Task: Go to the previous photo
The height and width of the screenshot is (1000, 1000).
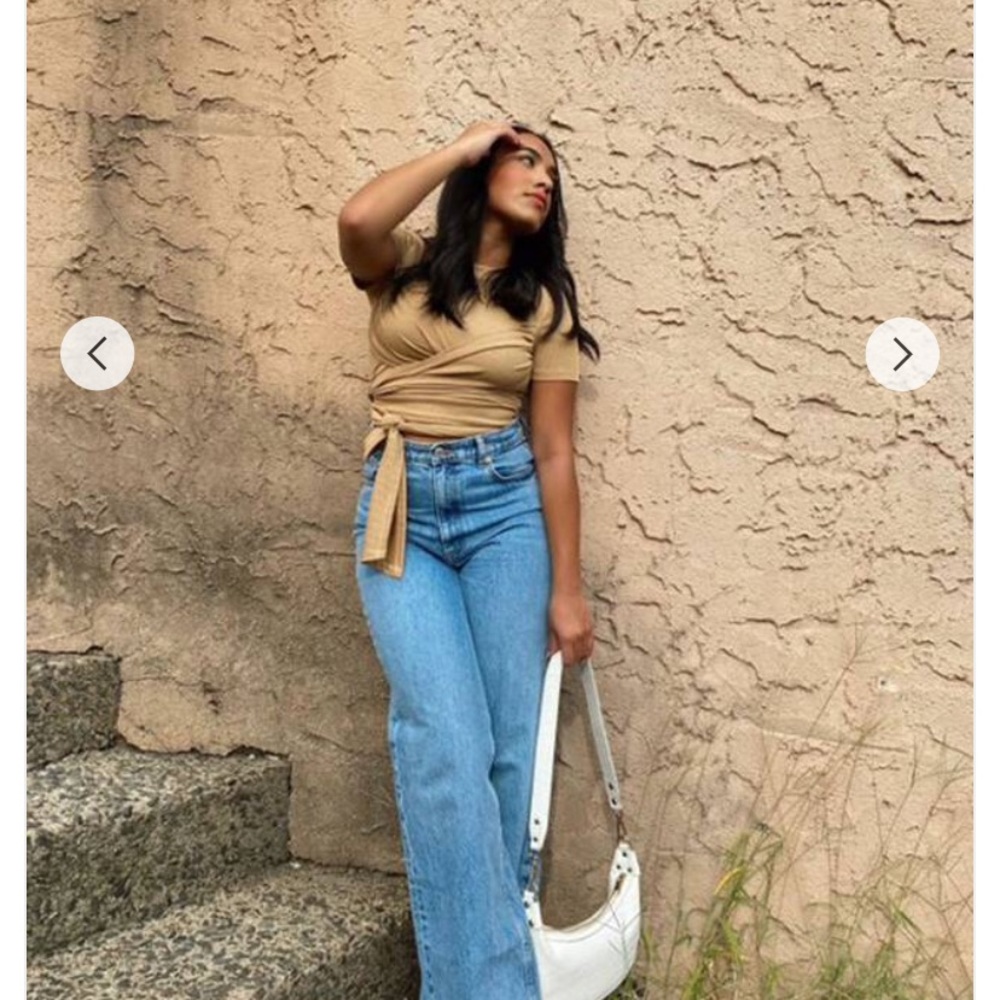Action: coord(97,353)
